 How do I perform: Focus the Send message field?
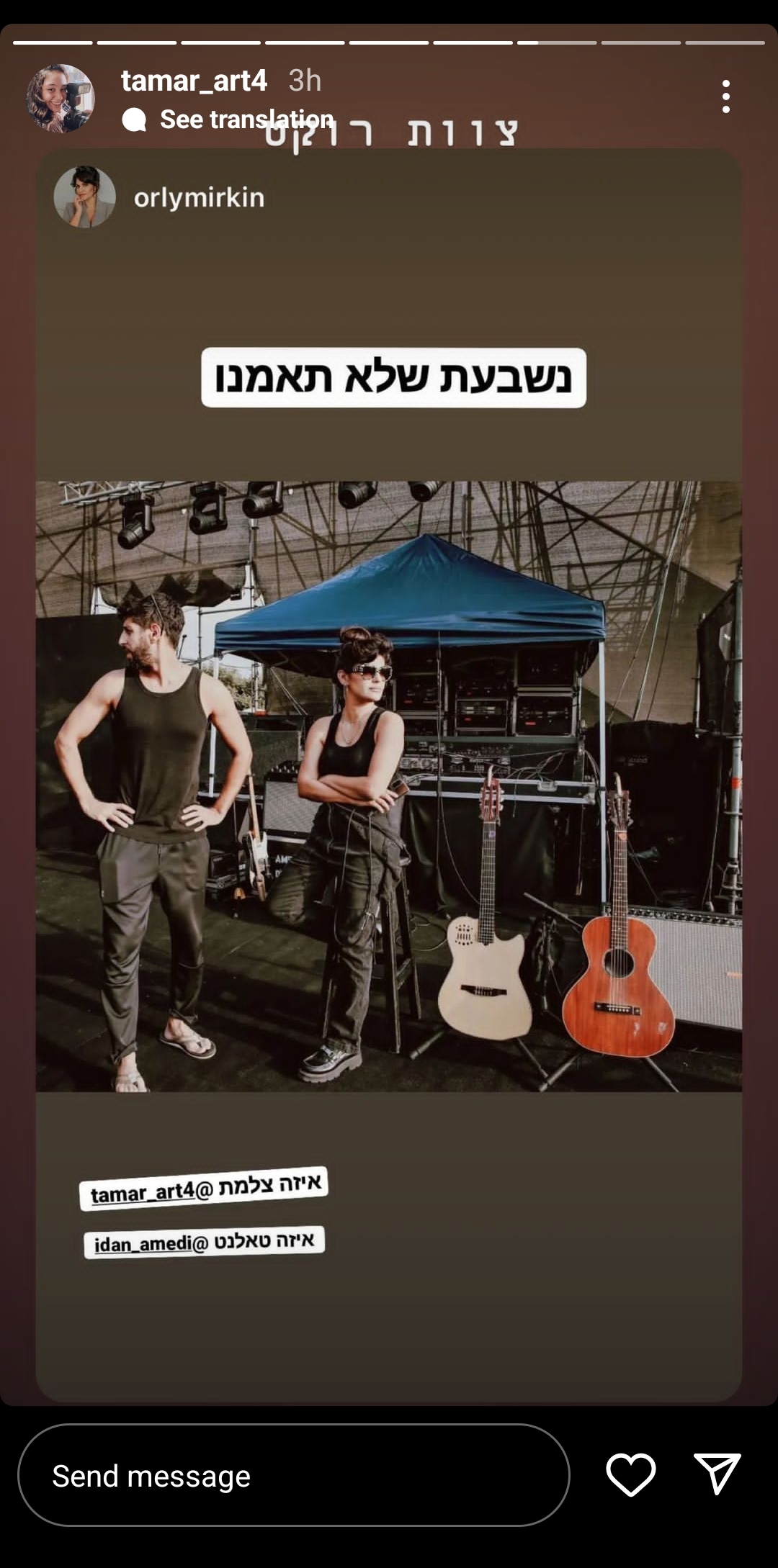tap(294, 1475)
